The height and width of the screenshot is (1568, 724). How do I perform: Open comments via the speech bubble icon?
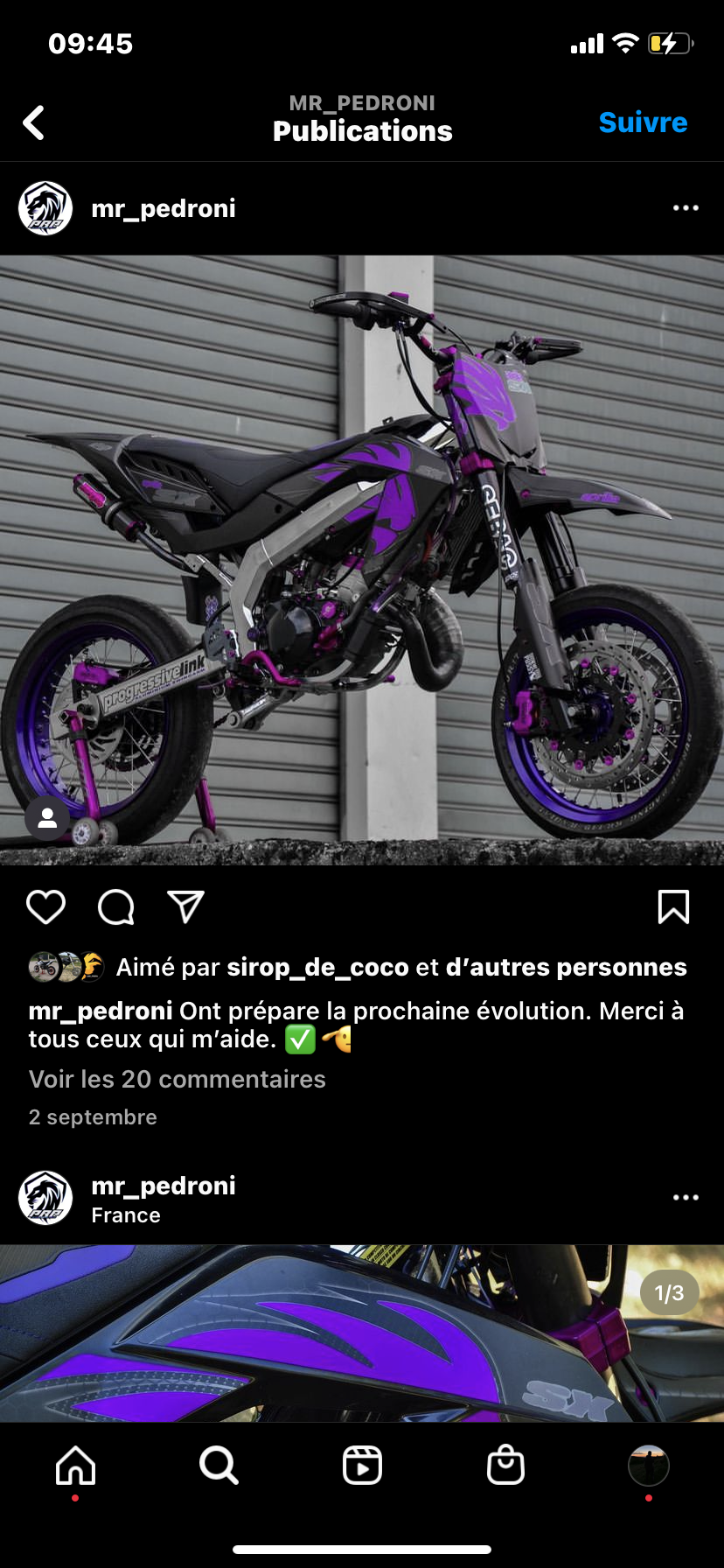coord(116,907)
